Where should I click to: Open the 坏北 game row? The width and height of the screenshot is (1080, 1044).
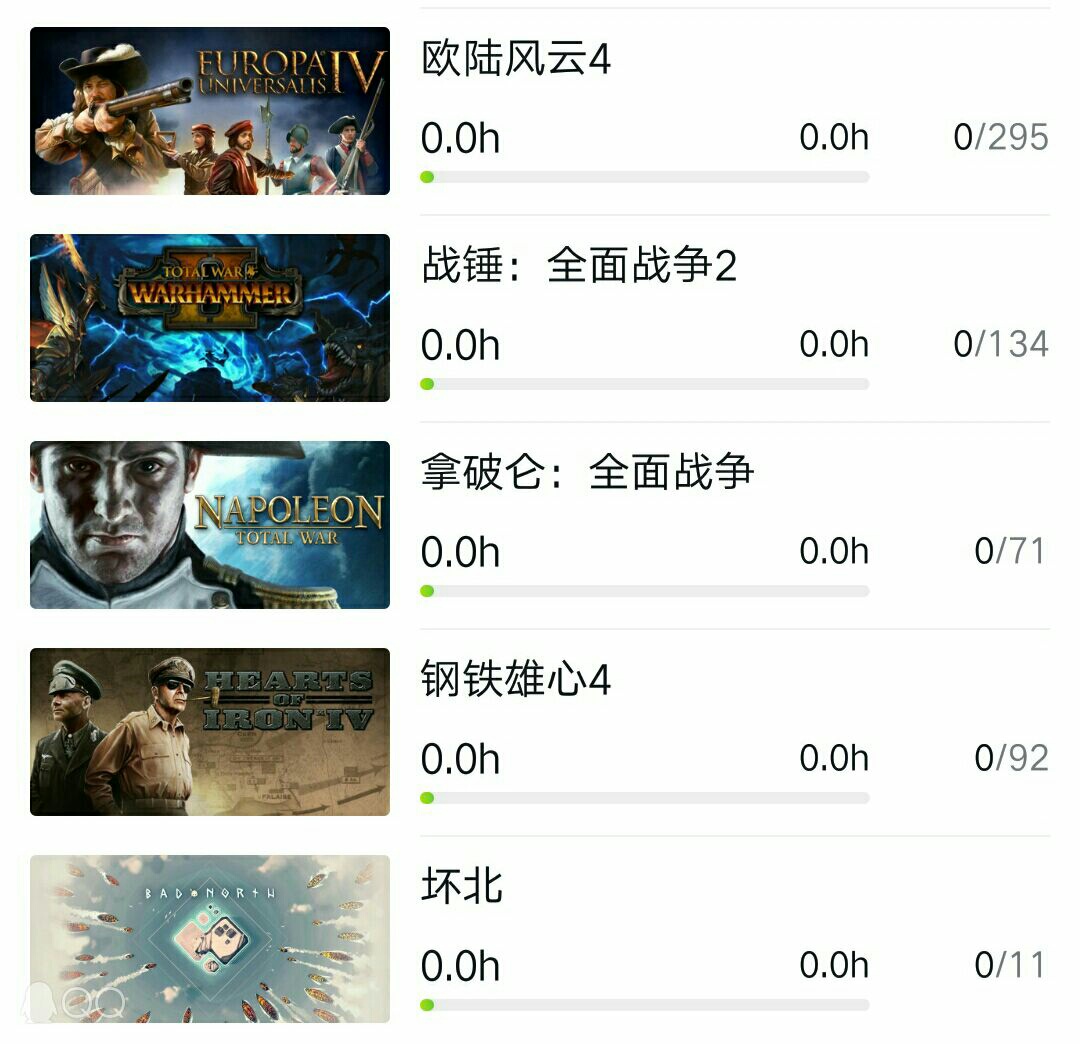[462, 887]
